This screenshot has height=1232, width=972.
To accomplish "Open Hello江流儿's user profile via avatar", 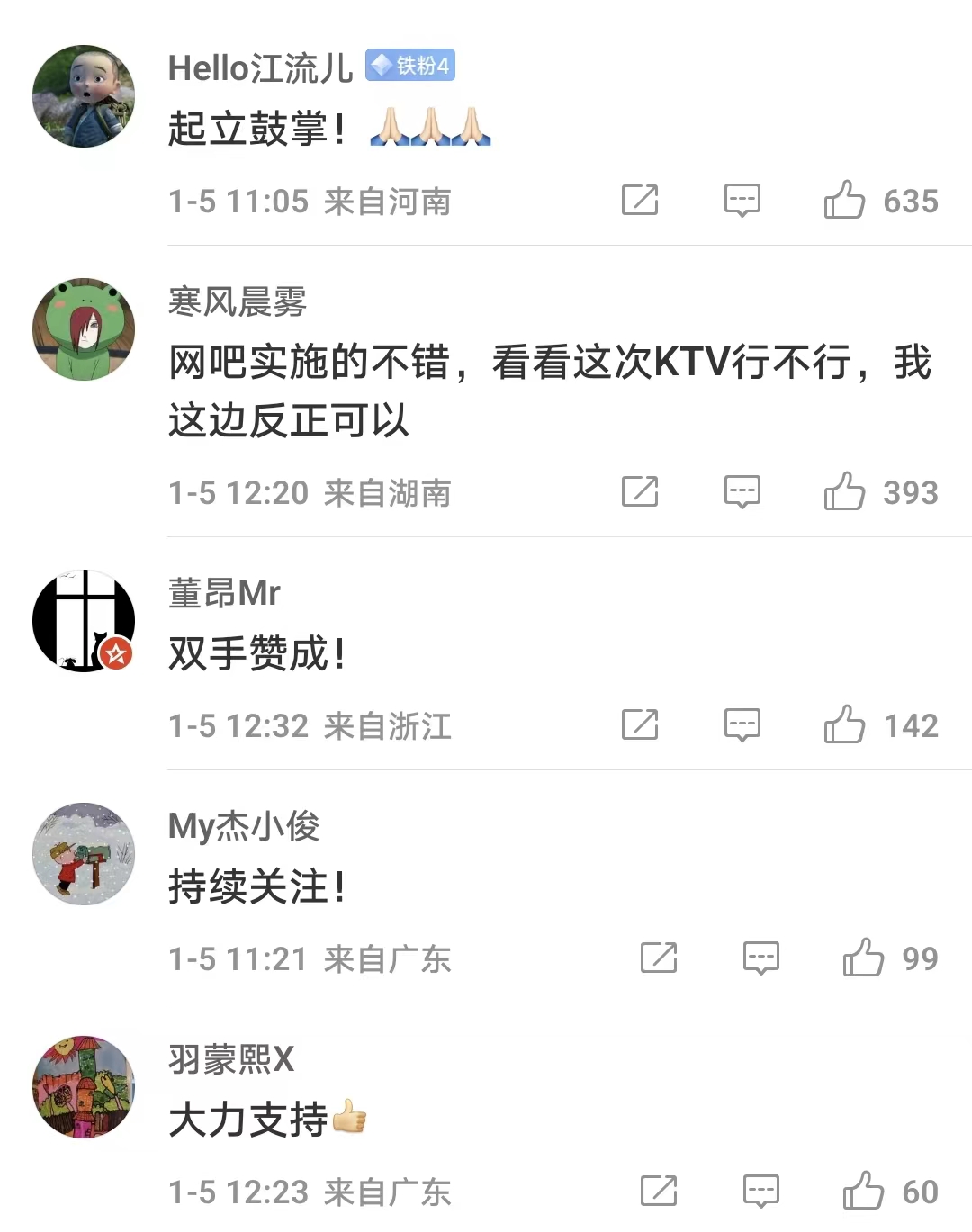I will pos(83,94).
